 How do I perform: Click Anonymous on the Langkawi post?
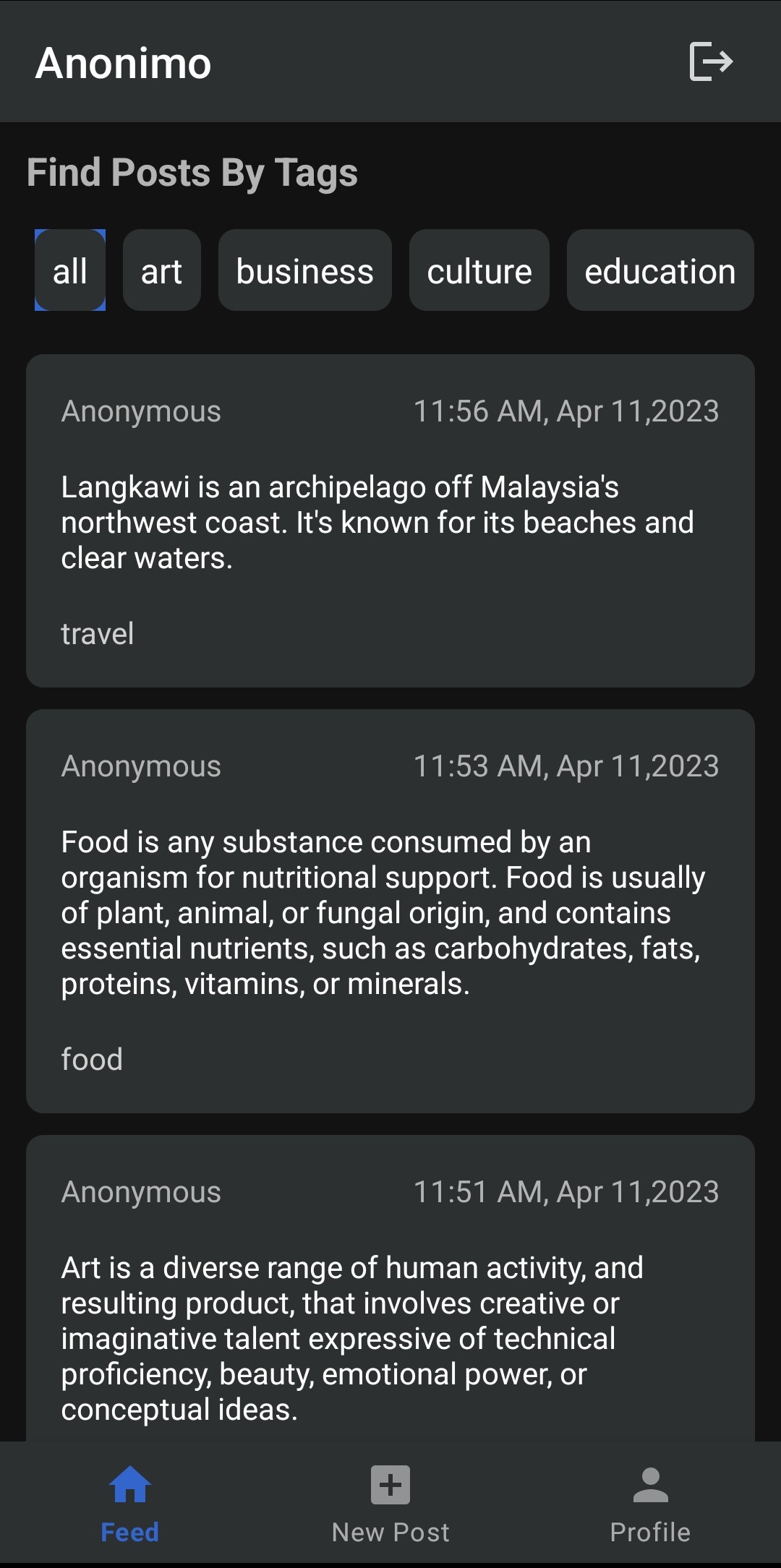pyautogui.click(x=141, y=411)
